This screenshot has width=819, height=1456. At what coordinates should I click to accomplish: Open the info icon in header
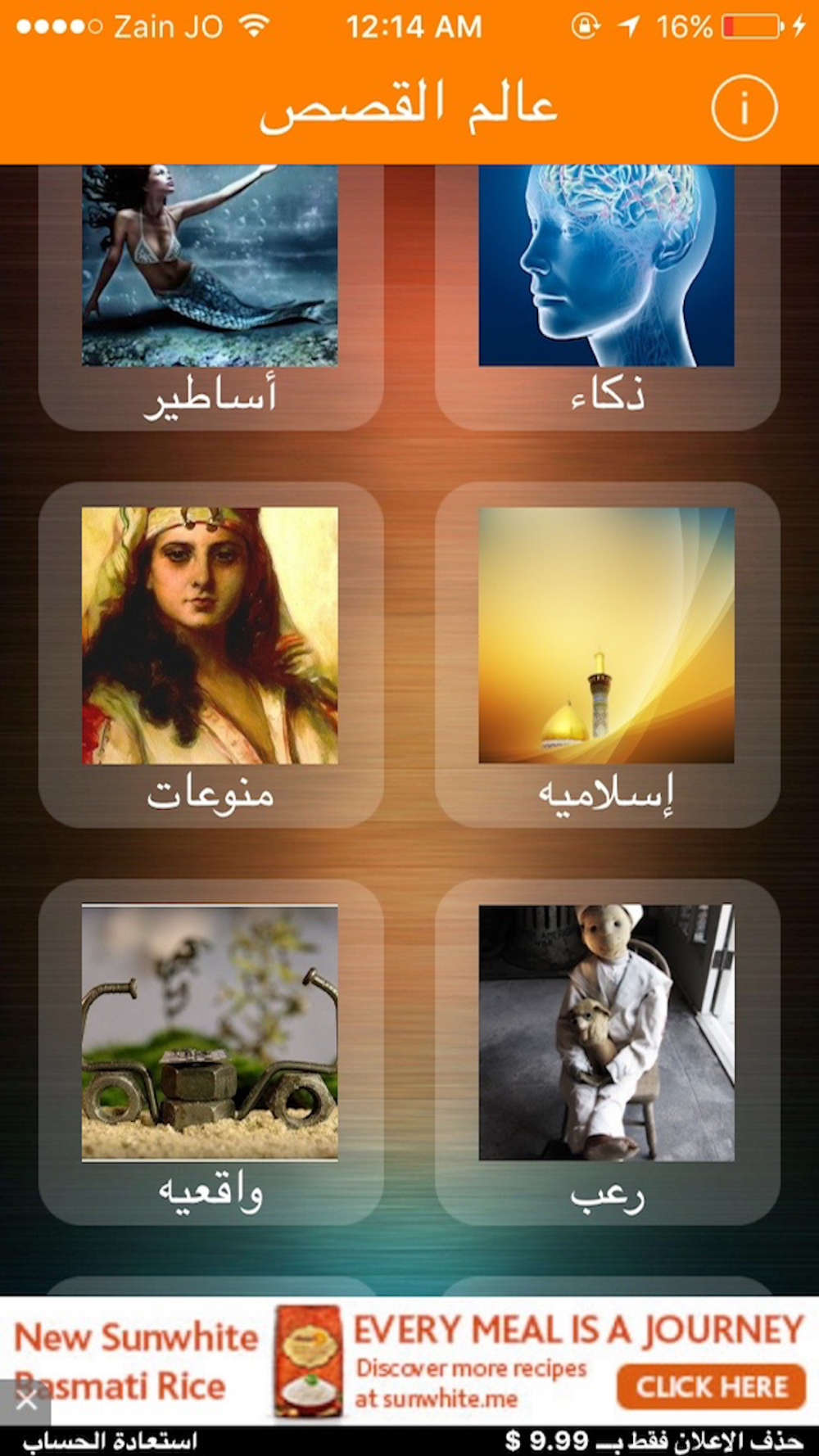(x=744, y=107)
